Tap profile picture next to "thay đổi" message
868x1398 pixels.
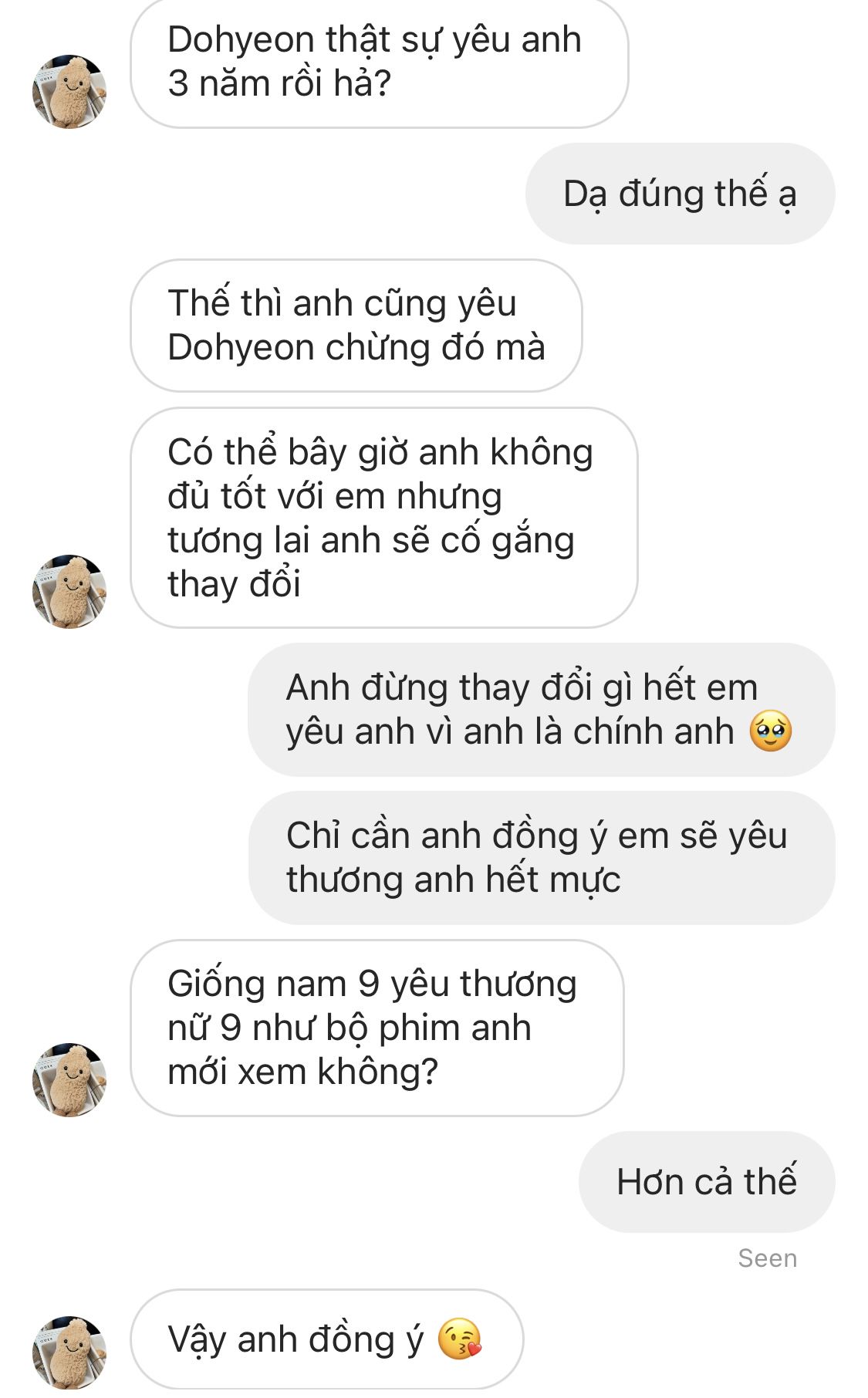(69, 591)
